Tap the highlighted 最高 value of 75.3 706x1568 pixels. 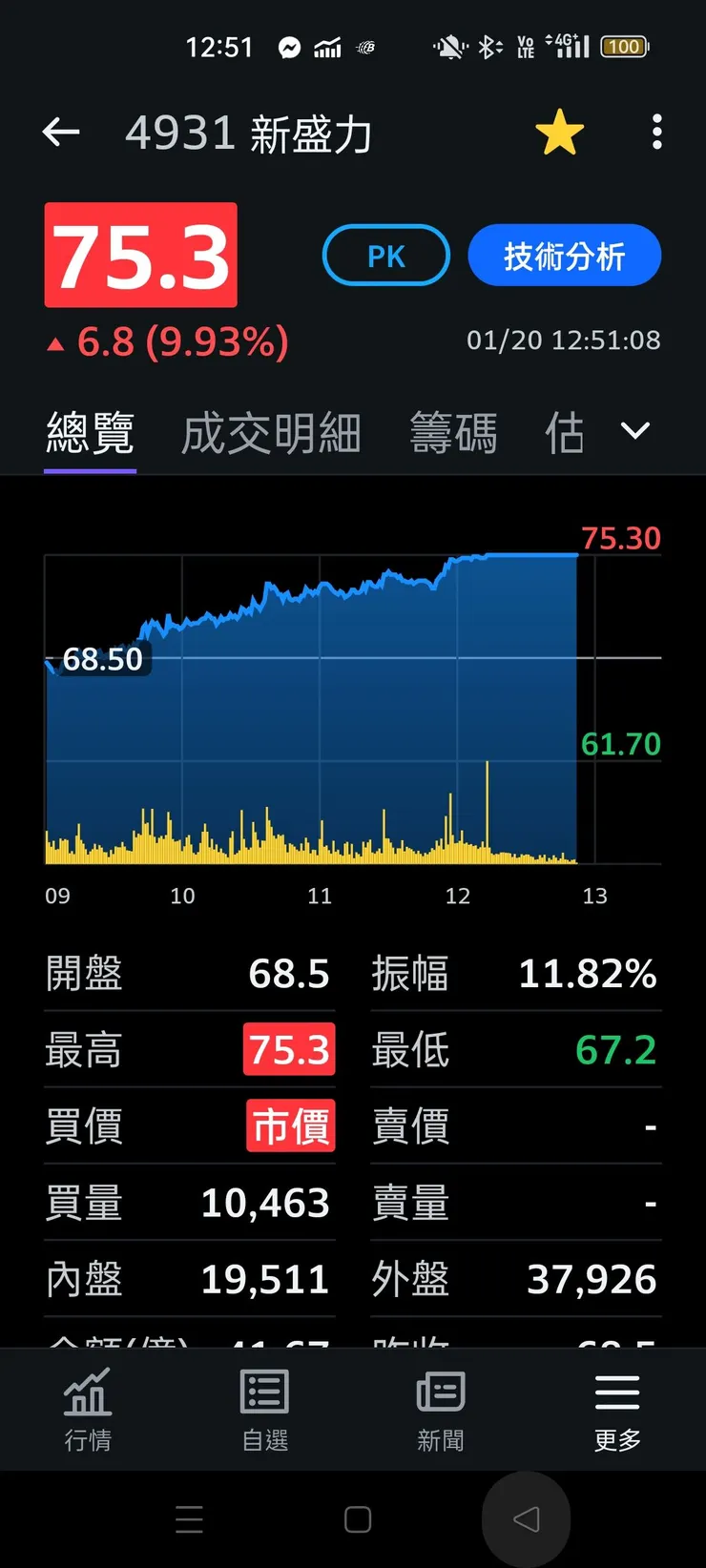point(289,1049)
